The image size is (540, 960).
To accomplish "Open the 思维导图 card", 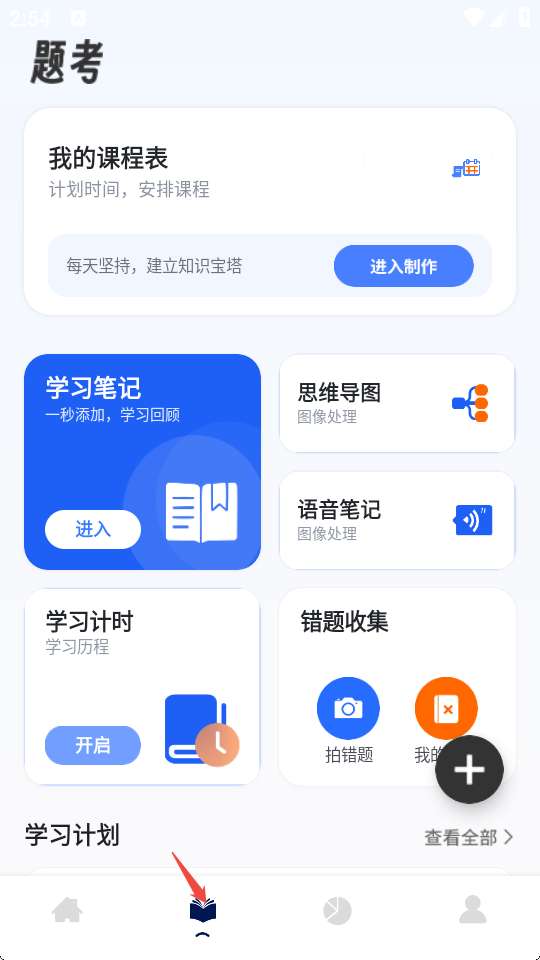I will click(x=397, y=403).
